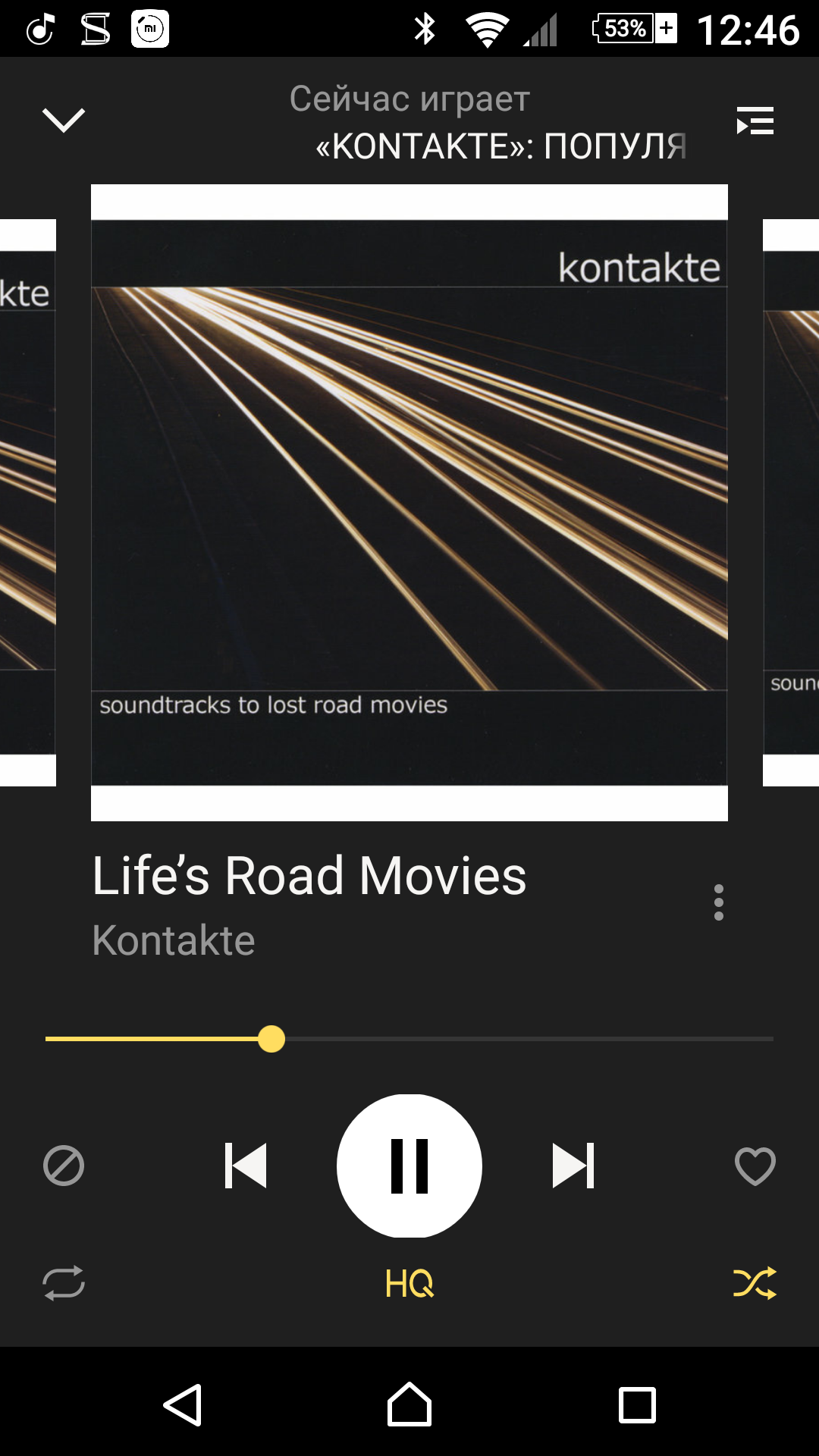
Task: Tap the Kontakte album cover
Action: point(409,502)
